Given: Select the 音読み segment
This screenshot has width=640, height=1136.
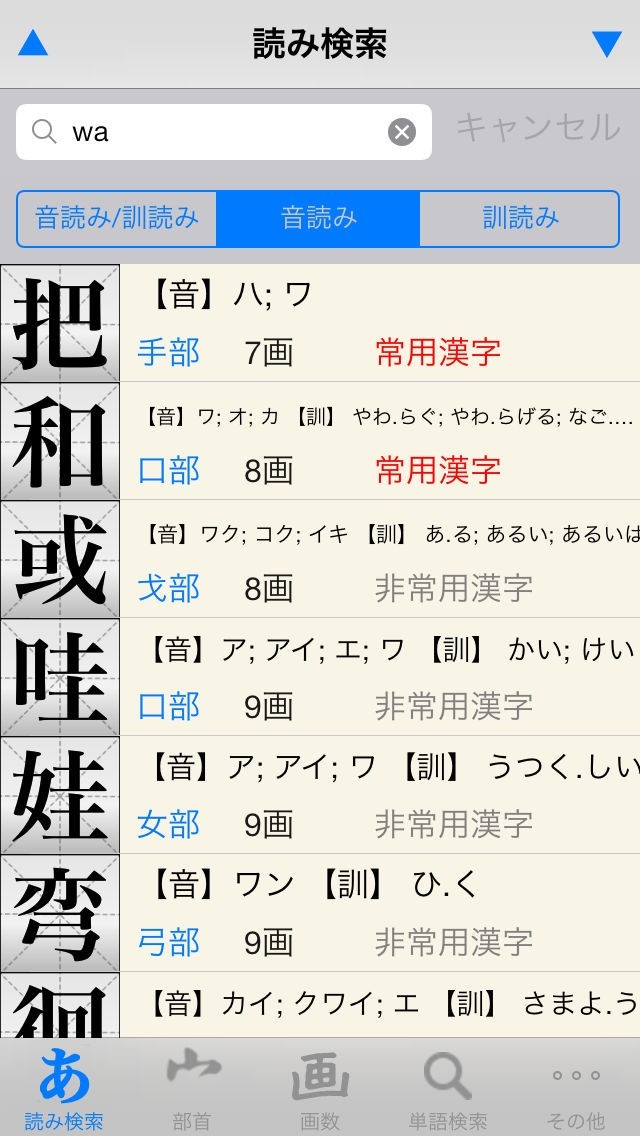Looking at the screenshot, I should (318, 218).
